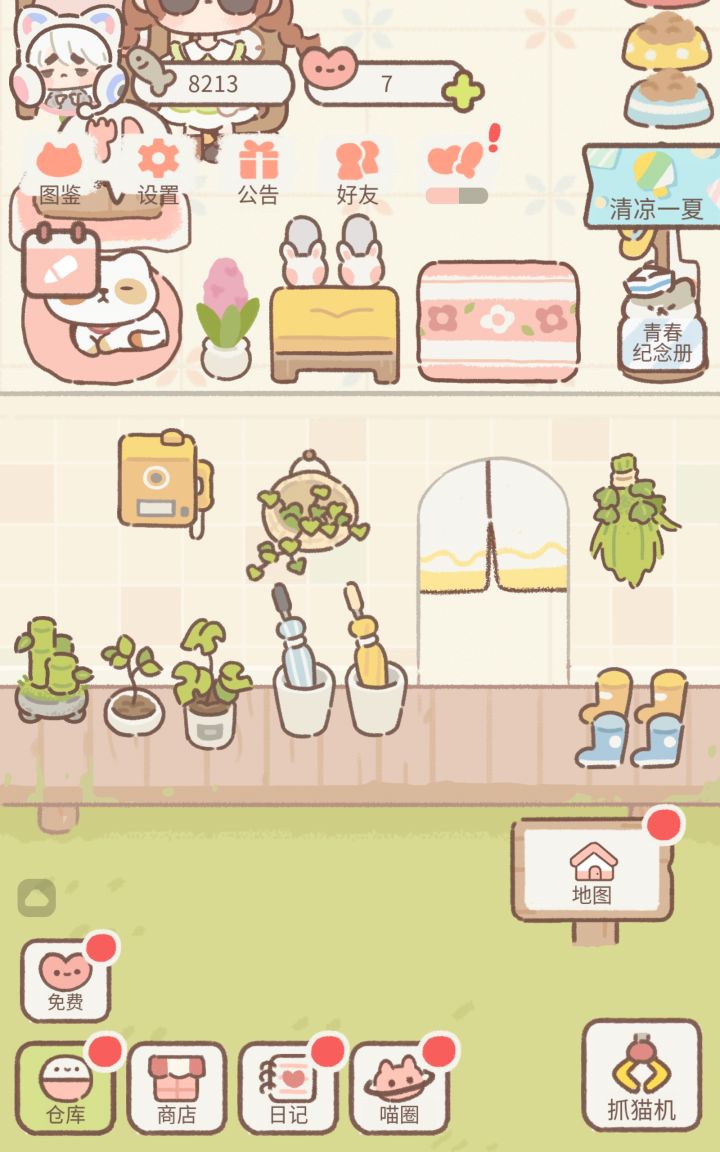Open the 喵圈 cat circle

(400, 1089)
